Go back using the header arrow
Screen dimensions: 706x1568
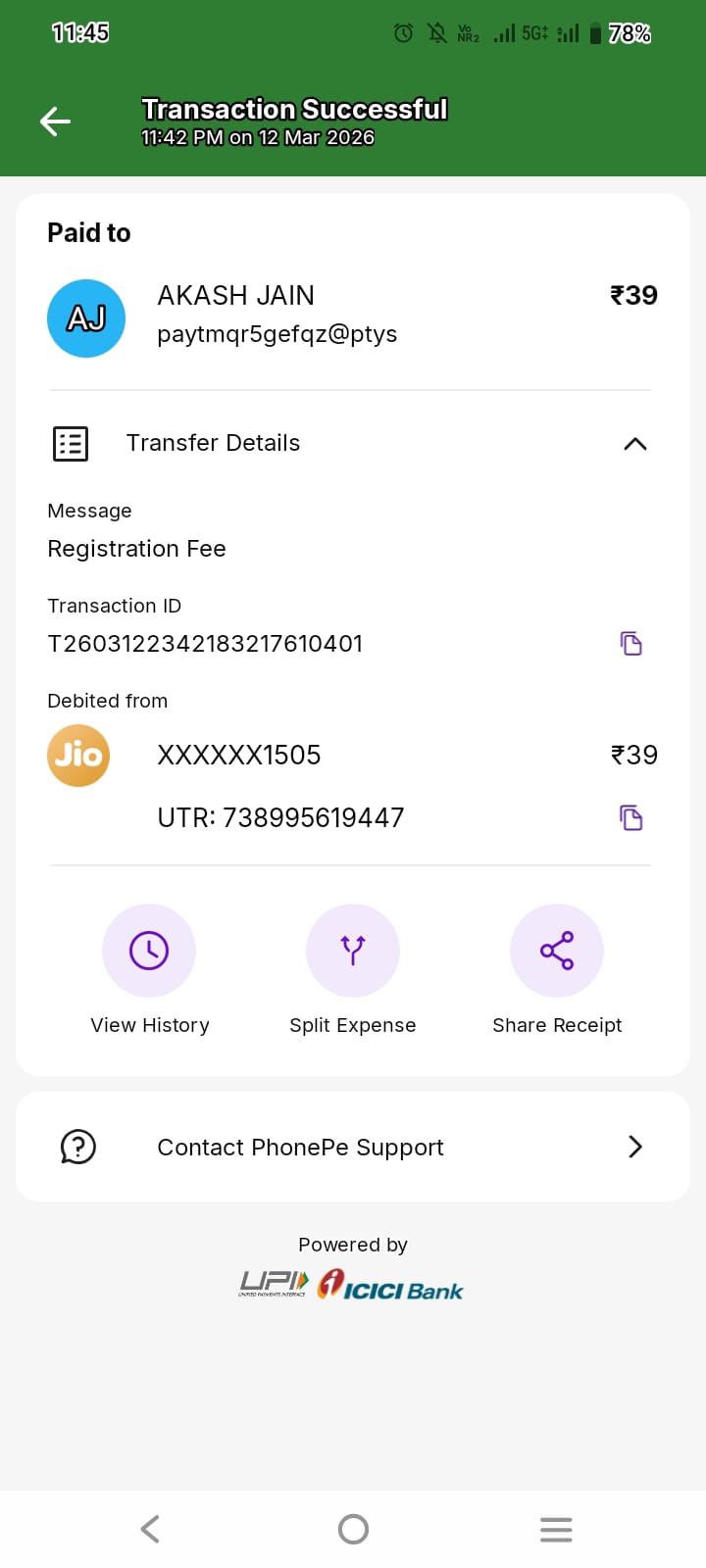pyautogui.click(x=55, y=122)
